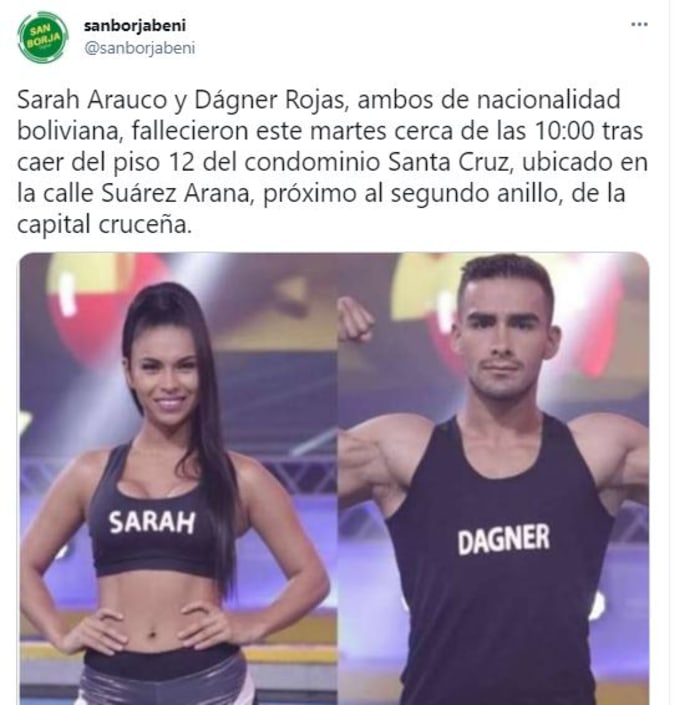Open the tweet's overflow menu

pyautogui.click(x=639, y=24)
